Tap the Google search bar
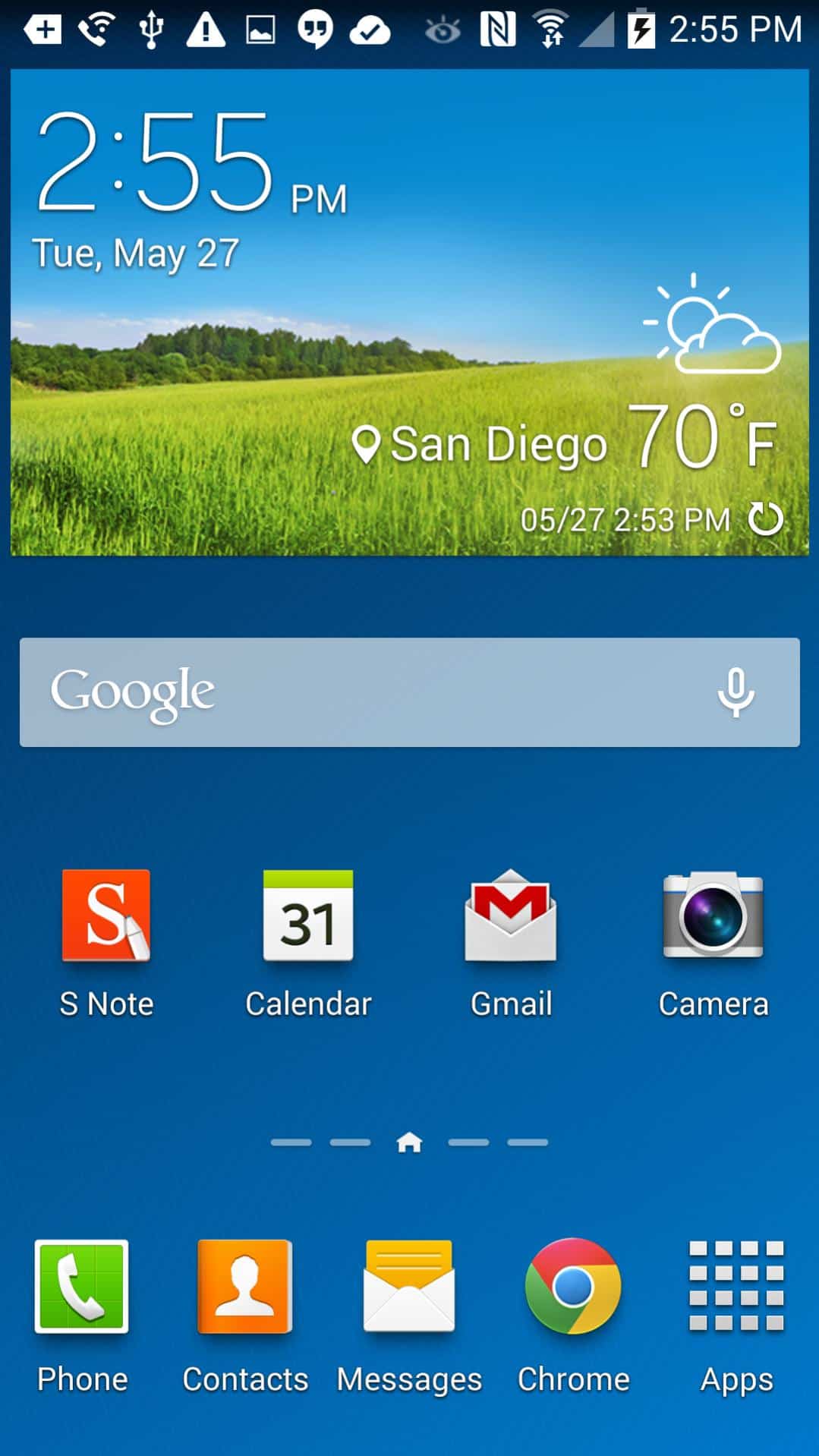 pyautogui.click(x=364, y=692)
